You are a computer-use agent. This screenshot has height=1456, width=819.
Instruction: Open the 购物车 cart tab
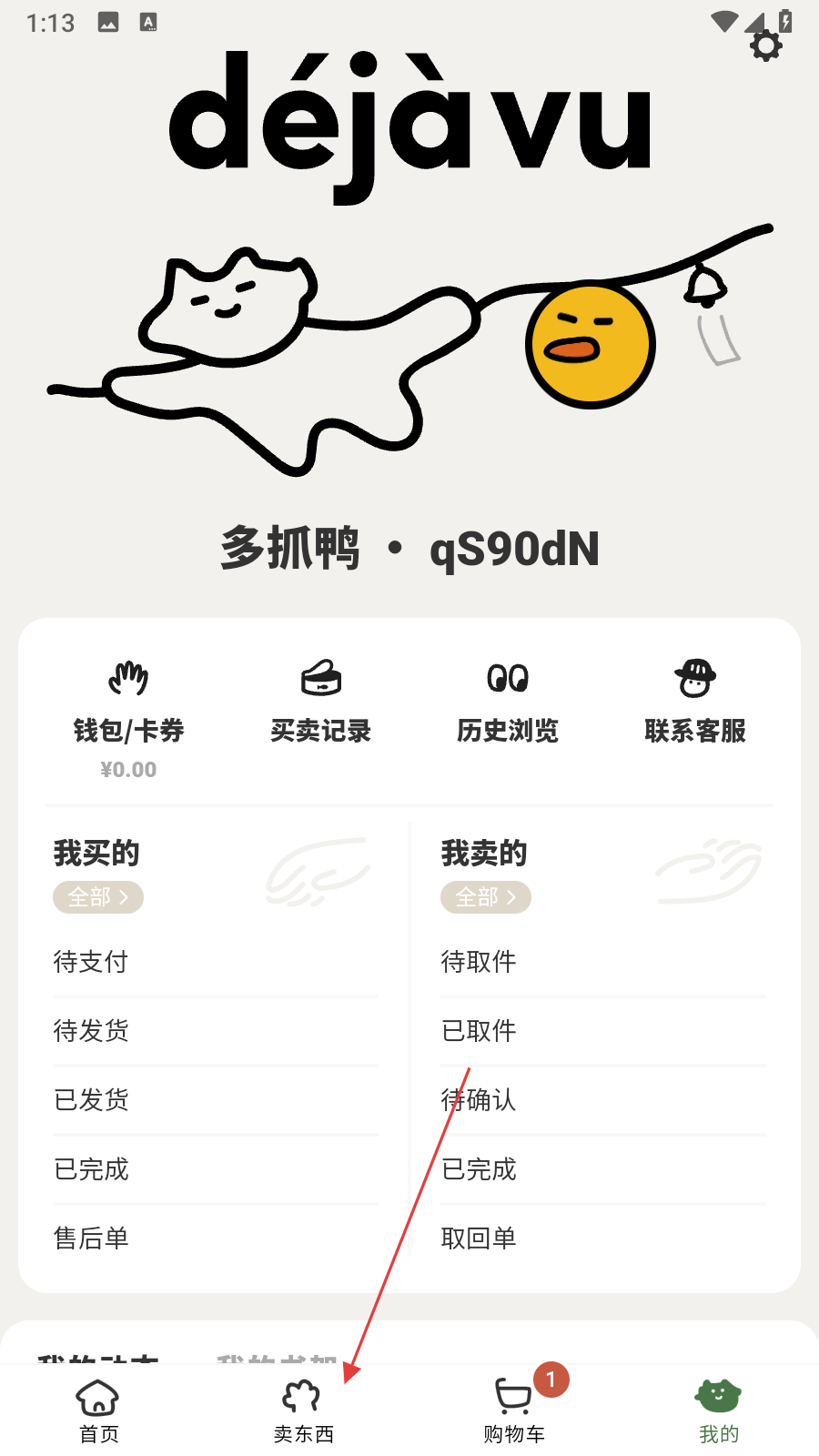click(x=514, y=1411)
